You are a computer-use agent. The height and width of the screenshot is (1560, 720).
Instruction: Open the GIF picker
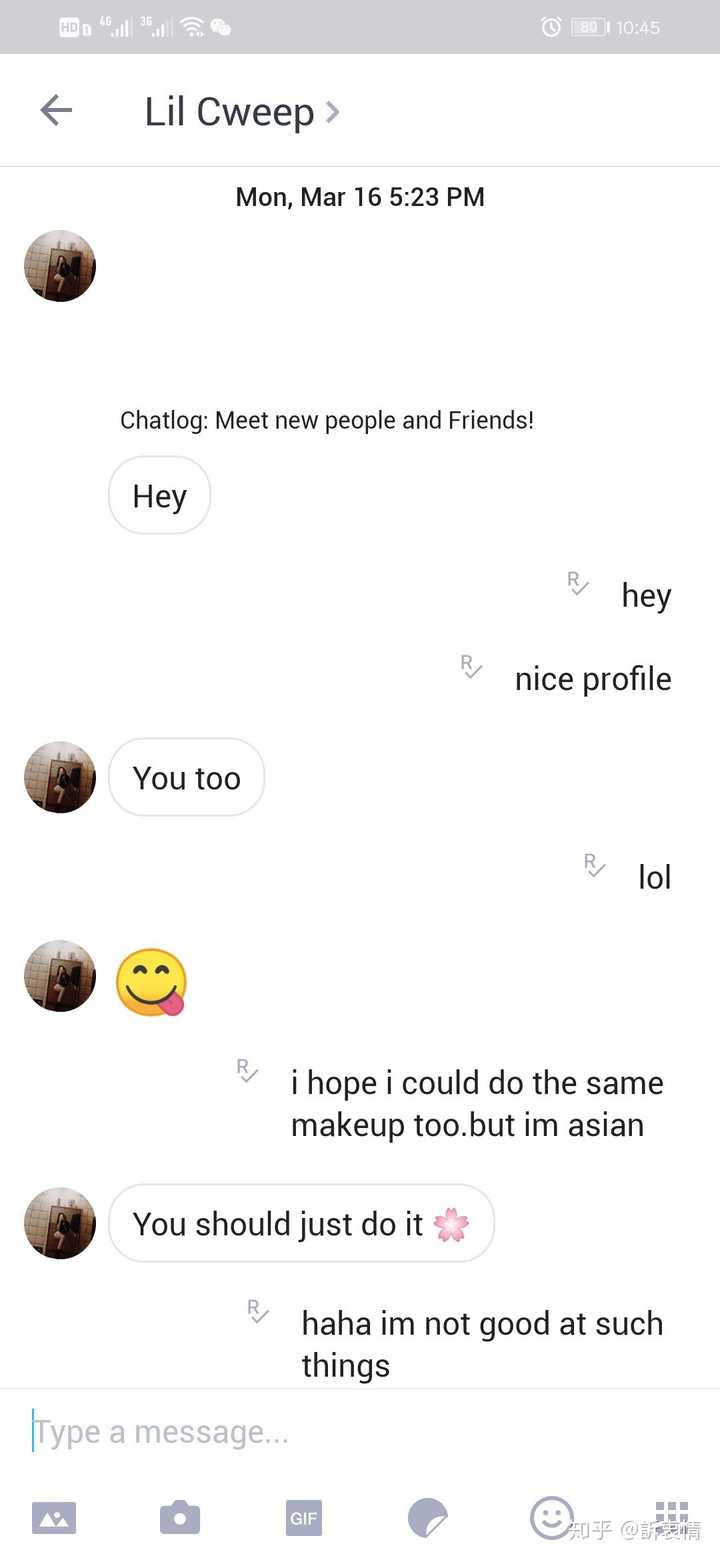[304, 1518]
